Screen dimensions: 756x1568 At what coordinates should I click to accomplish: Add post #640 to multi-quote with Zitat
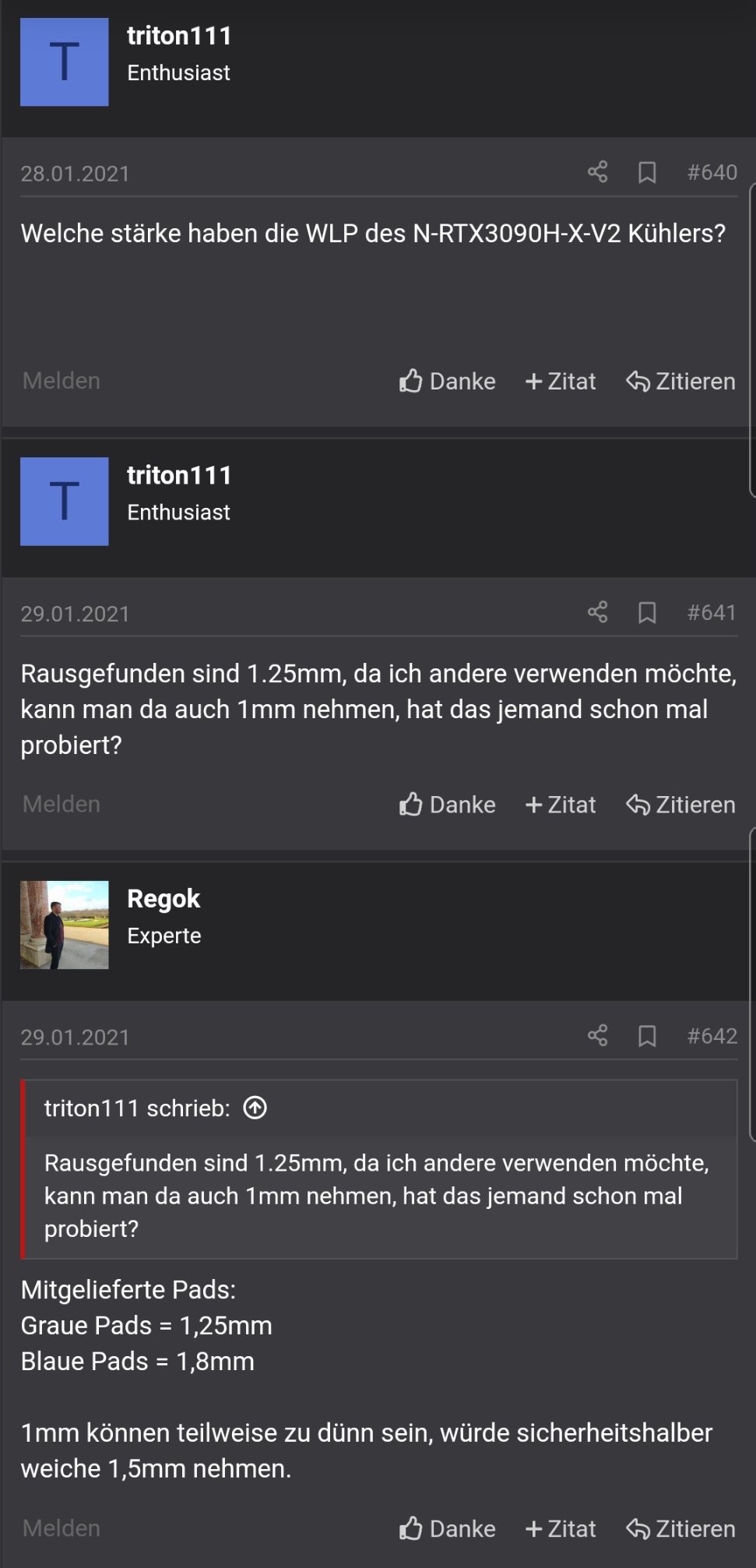point(561,381)
